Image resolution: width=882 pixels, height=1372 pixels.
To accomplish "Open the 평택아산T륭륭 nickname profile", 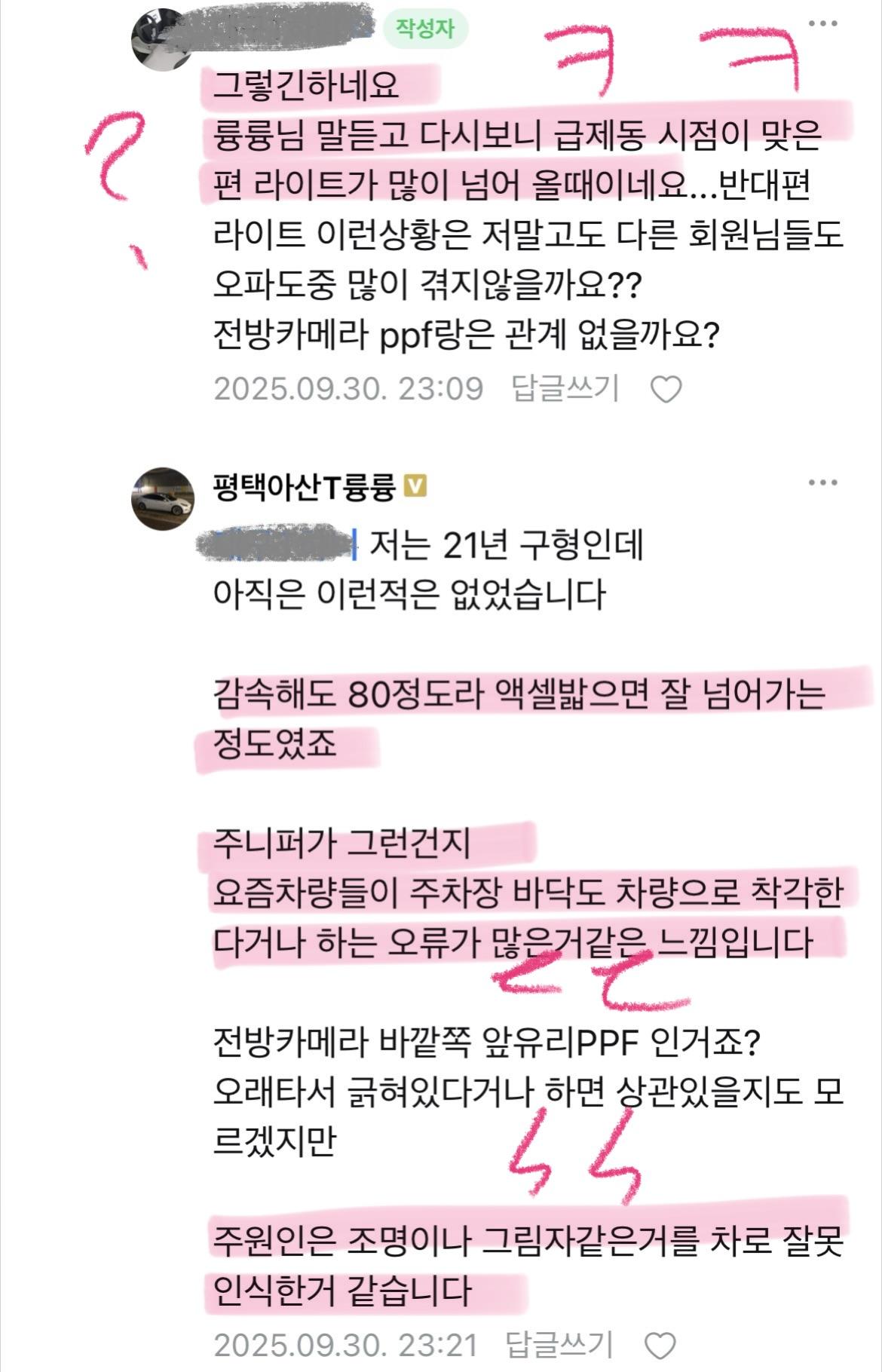I will tap(305, 486).
